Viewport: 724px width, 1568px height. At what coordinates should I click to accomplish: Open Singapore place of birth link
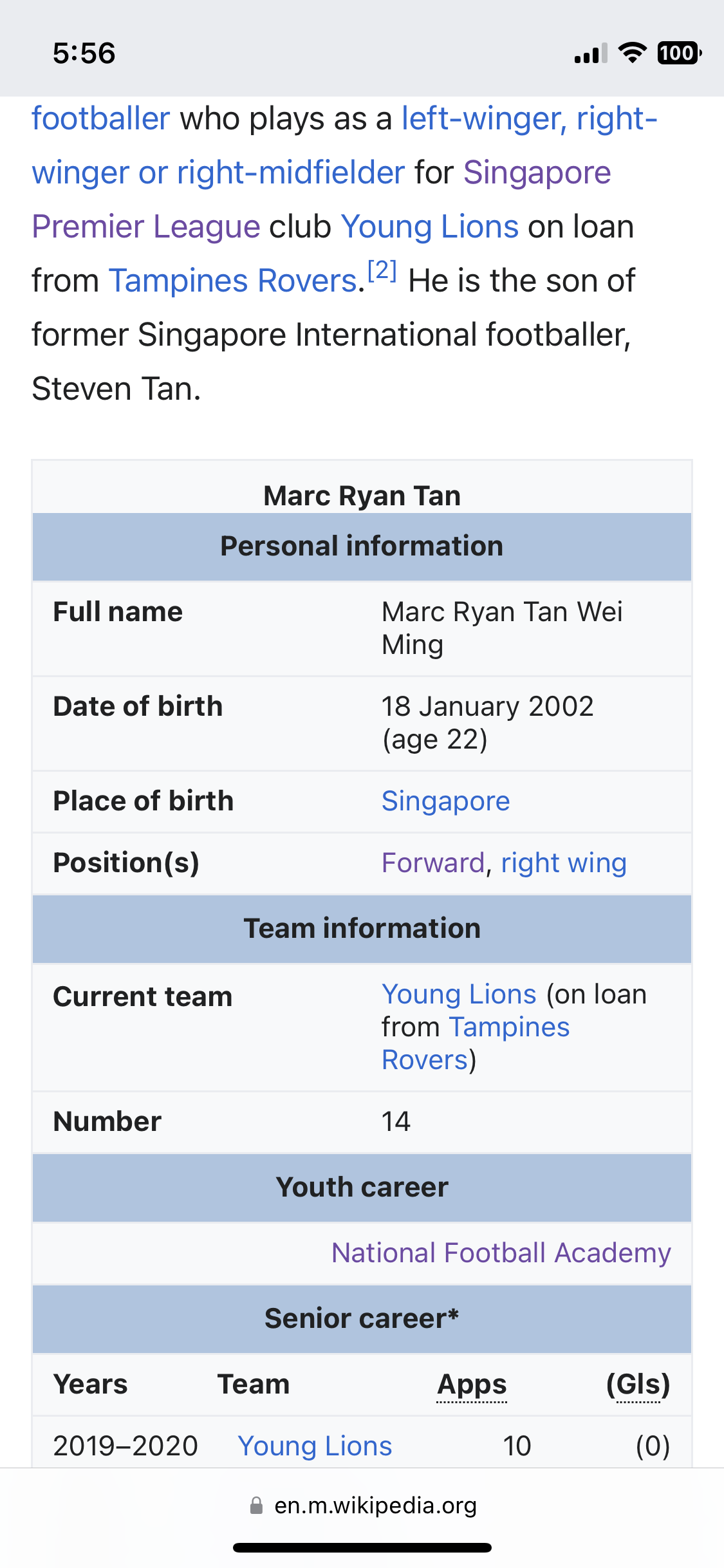445,801
